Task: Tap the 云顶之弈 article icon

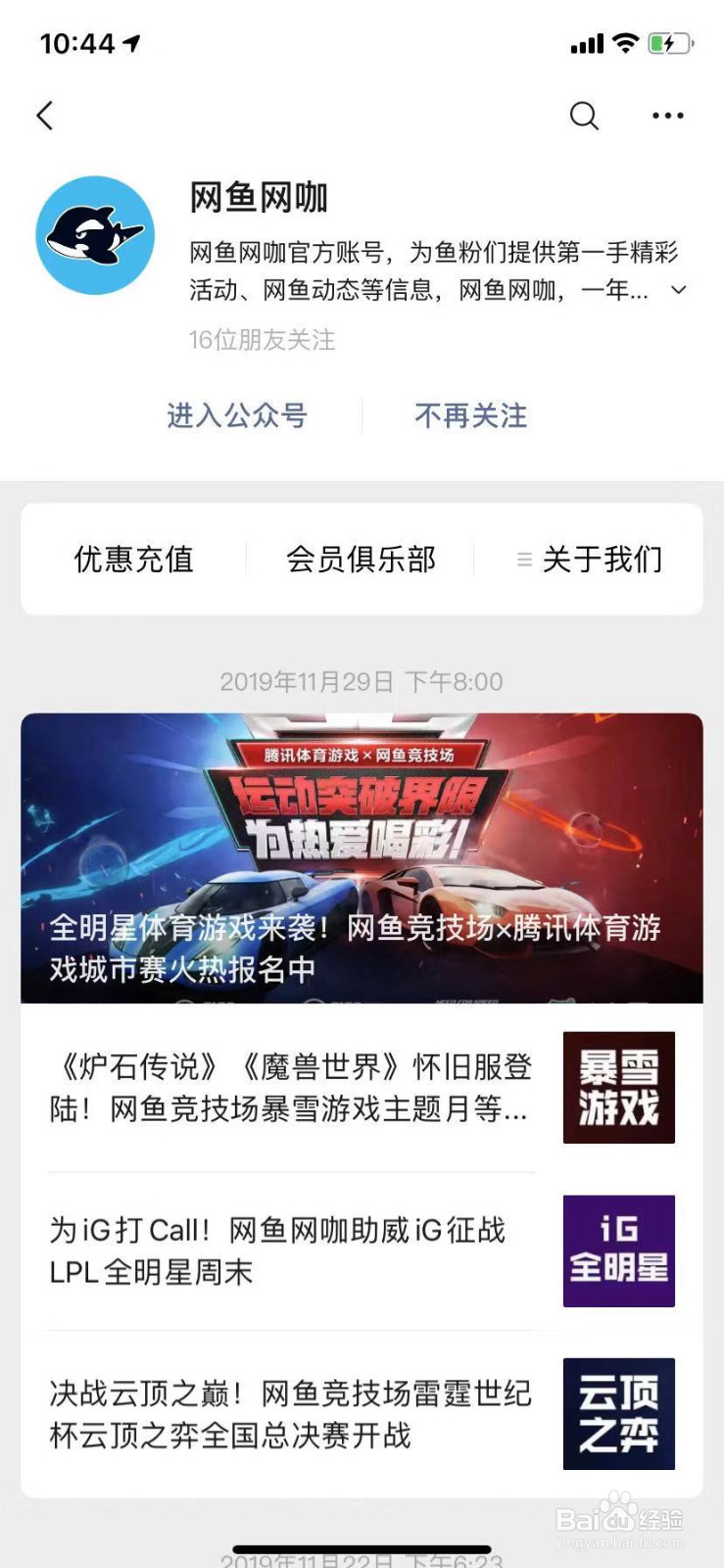Action: (618, 1412)
